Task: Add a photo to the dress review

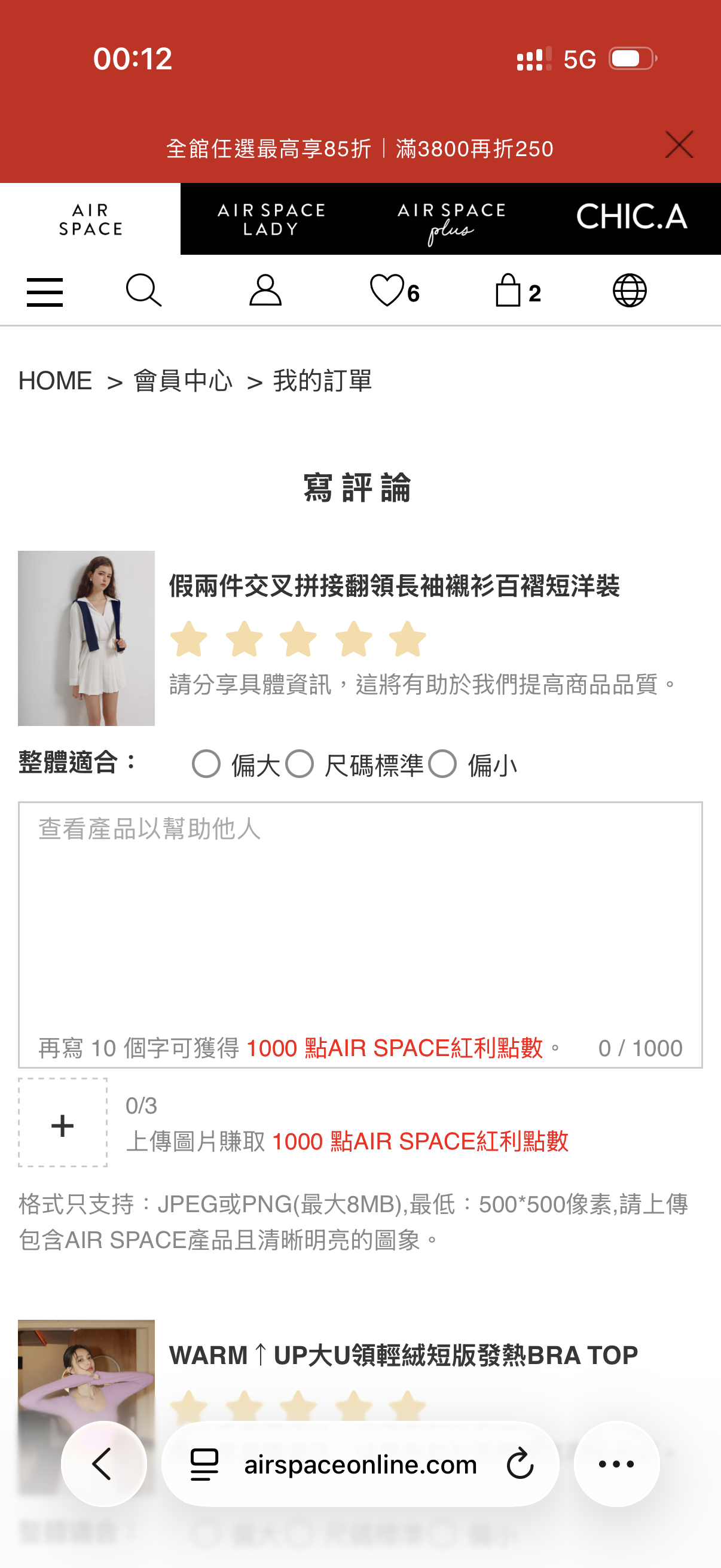Action: coord(63,1124)
